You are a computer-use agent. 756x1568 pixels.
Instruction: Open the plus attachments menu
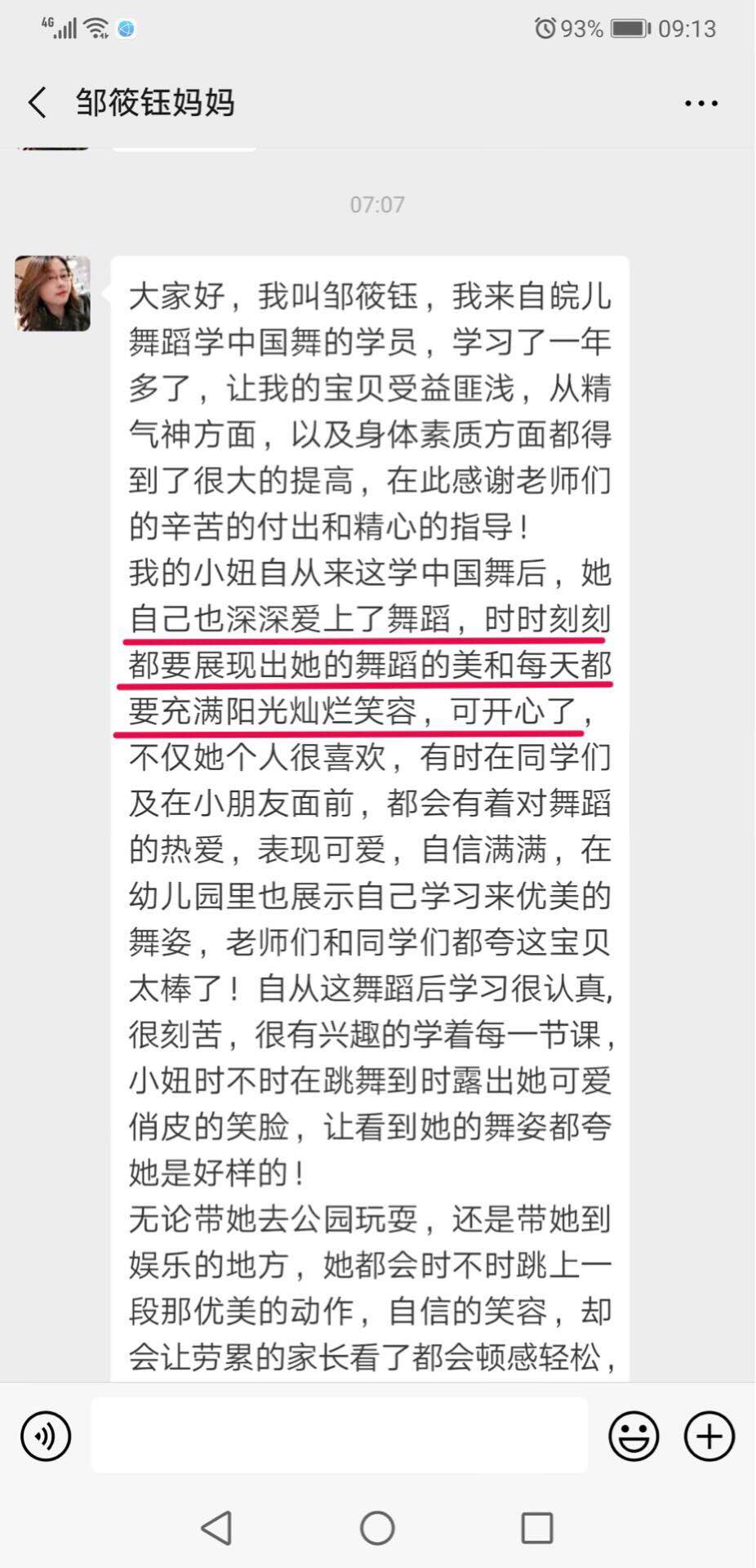pyautogui.click(x=709, y=1436)
